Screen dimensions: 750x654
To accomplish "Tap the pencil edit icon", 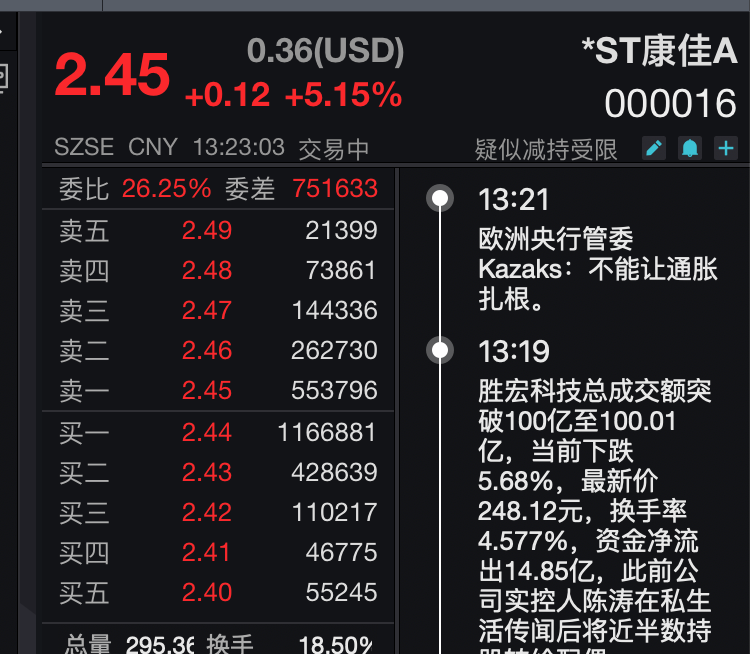I will (653, 148).
